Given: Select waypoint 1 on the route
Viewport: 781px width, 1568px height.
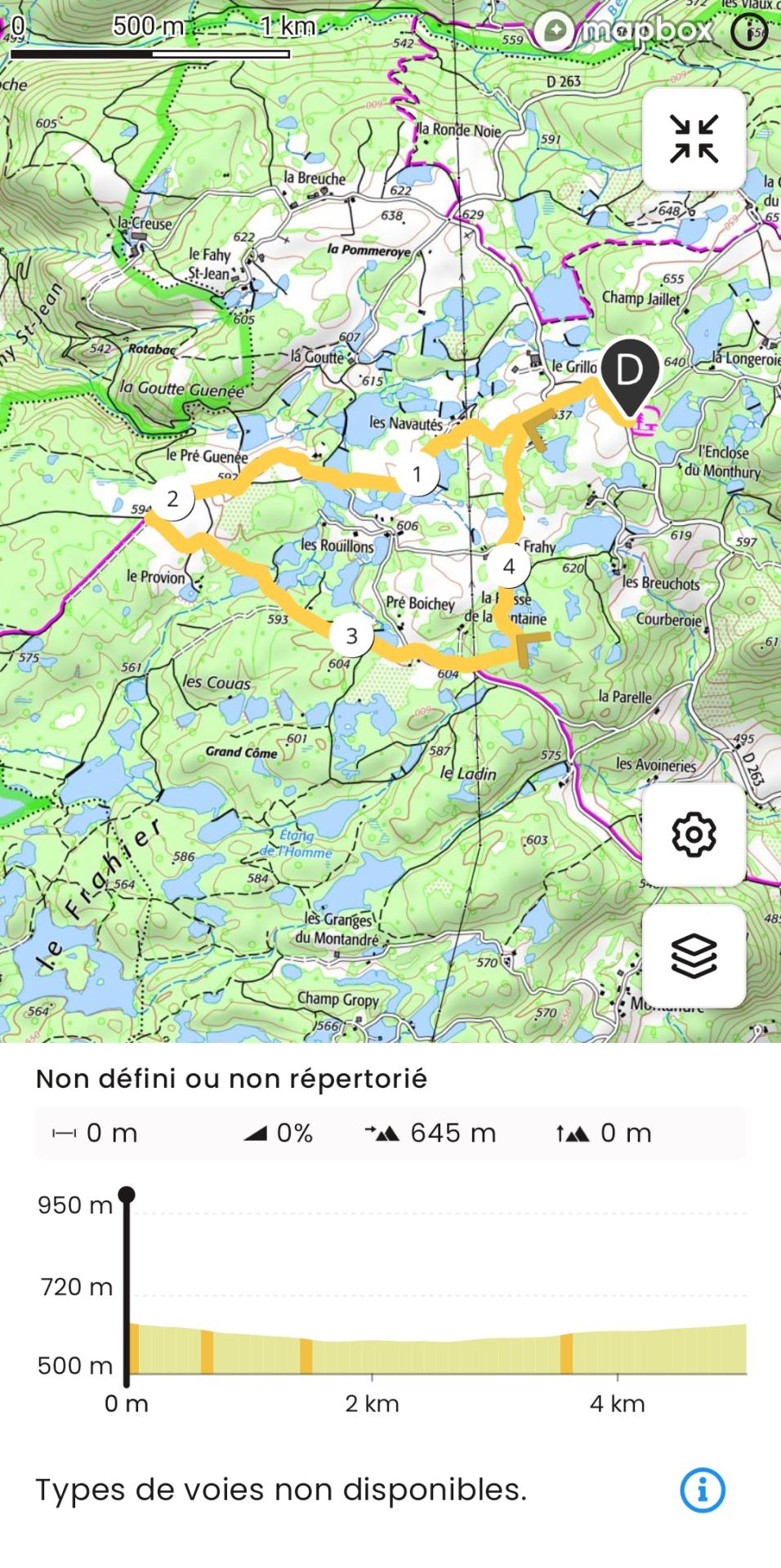Looking at the screenshot, I should tap(417, 474).
